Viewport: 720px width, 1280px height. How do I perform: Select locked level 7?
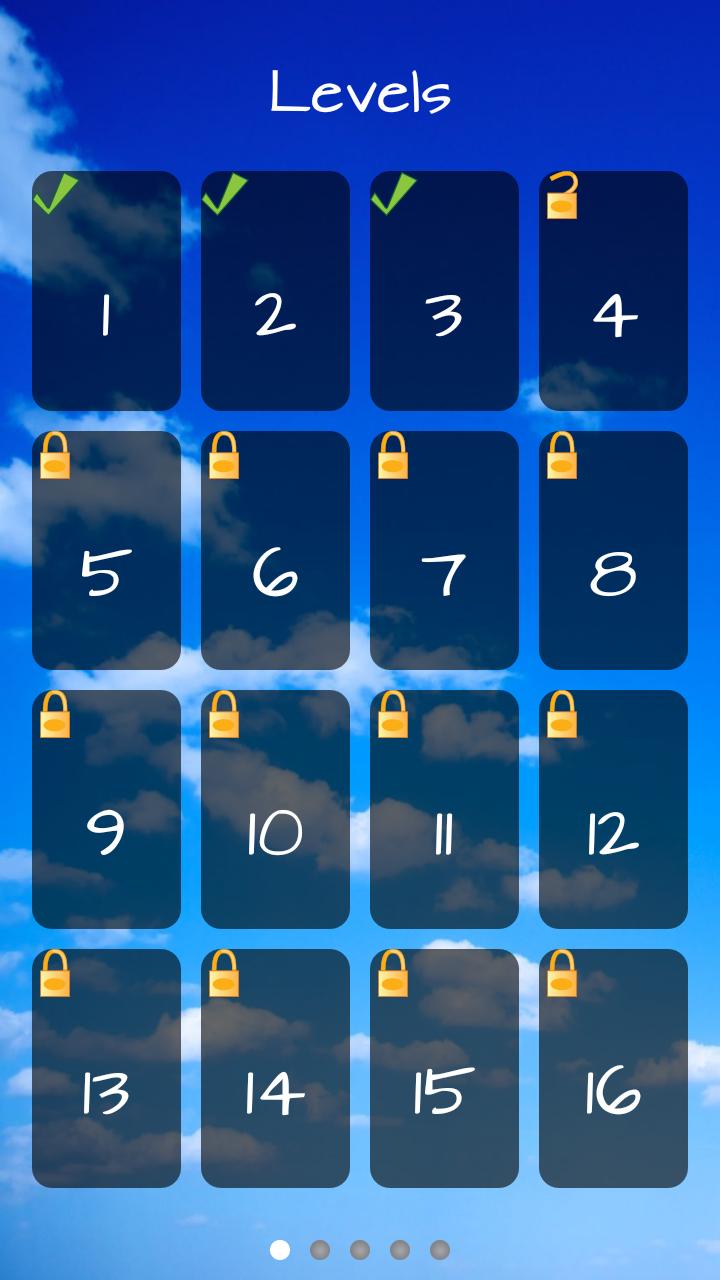[x=444, y=550]
